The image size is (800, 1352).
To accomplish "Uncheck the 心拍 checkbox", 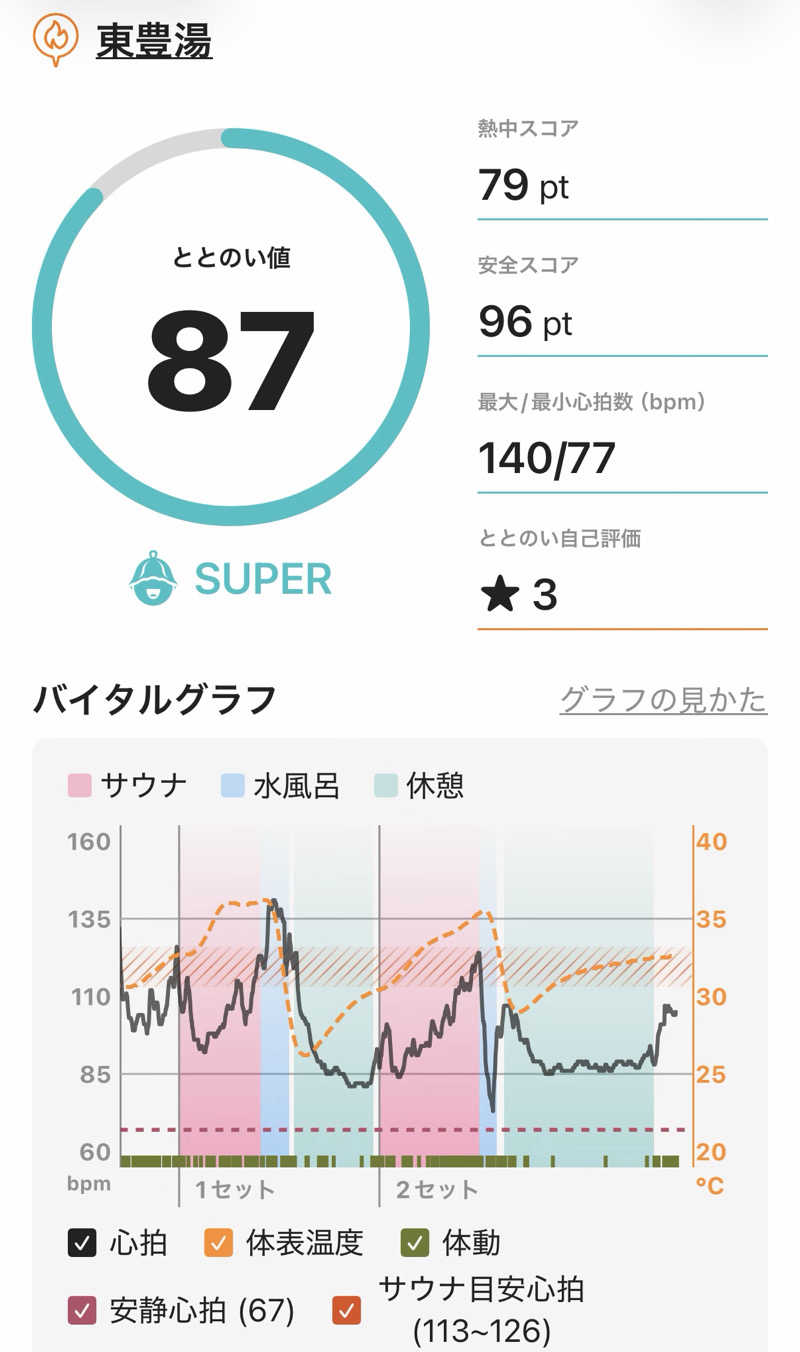I will coord(82,1243).
